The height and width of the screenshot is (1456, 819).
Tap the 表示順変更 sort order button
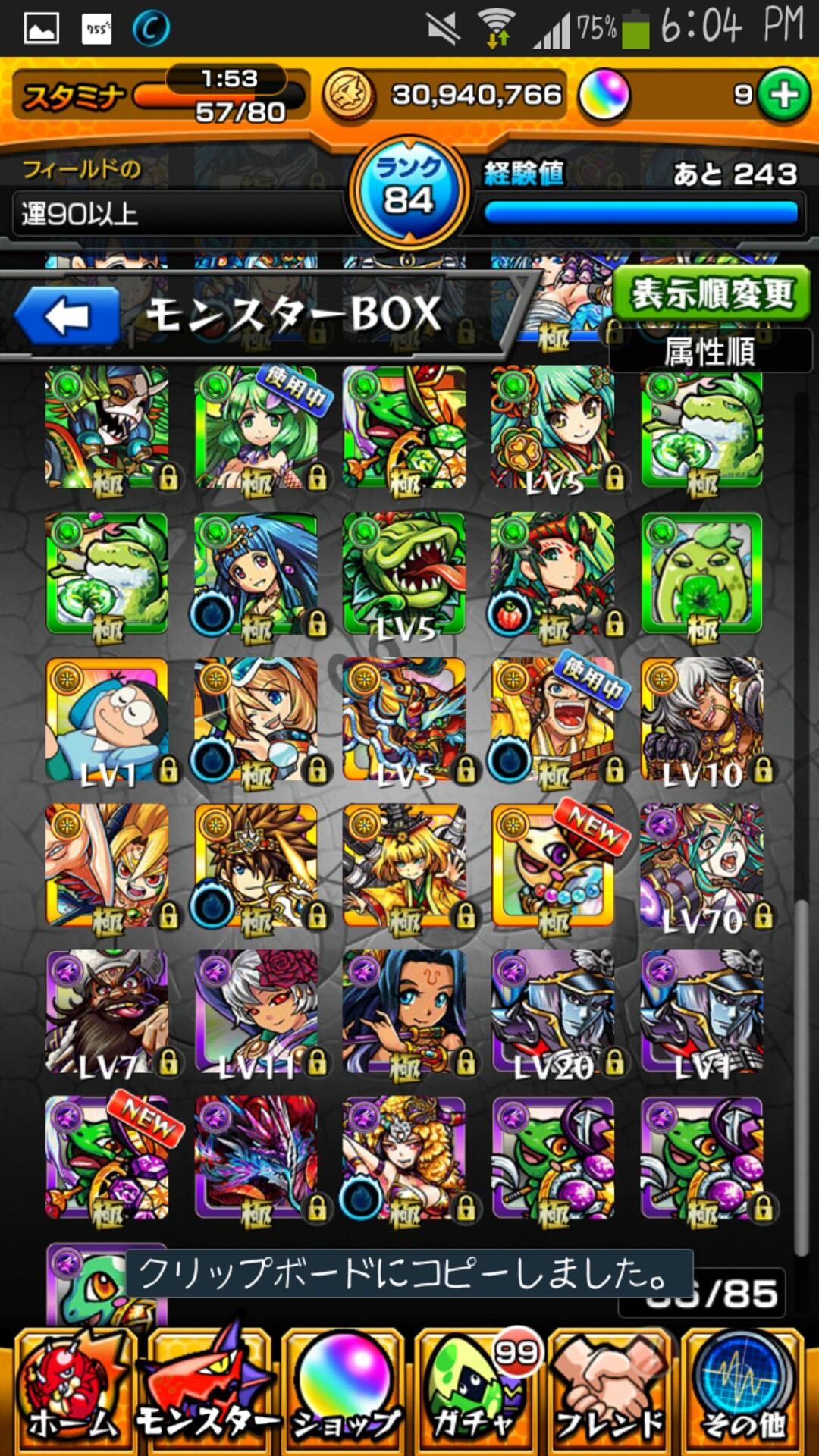(711, 293)
